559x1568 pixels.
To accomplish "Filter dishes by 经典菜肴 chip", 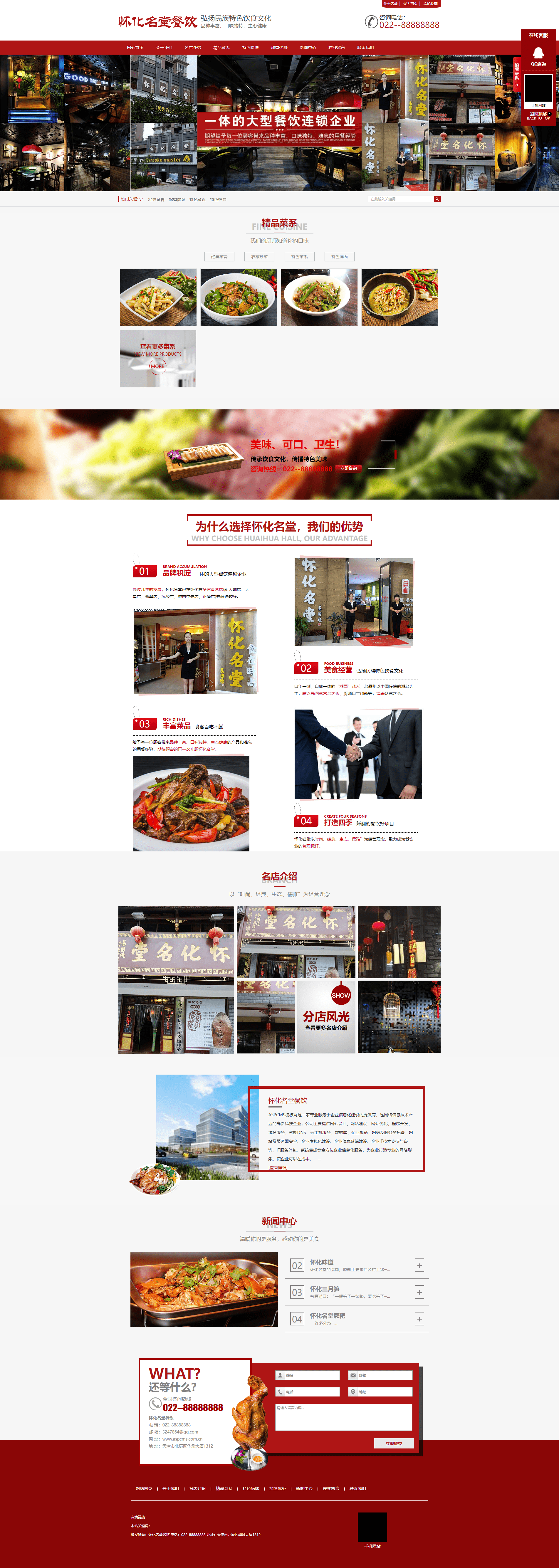I will [x=219, y=257].
